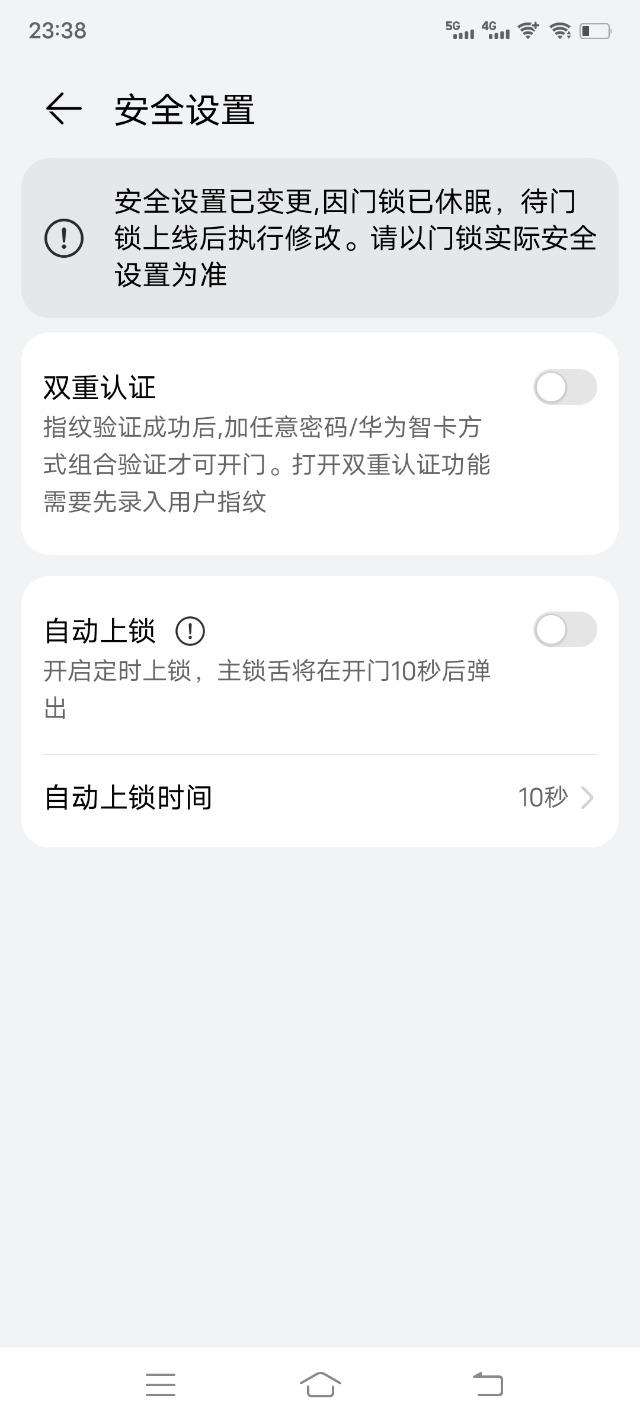
Task: Open the 自动上锁时间 setting row
Action: pyautogui.click(x=320, y=797)
